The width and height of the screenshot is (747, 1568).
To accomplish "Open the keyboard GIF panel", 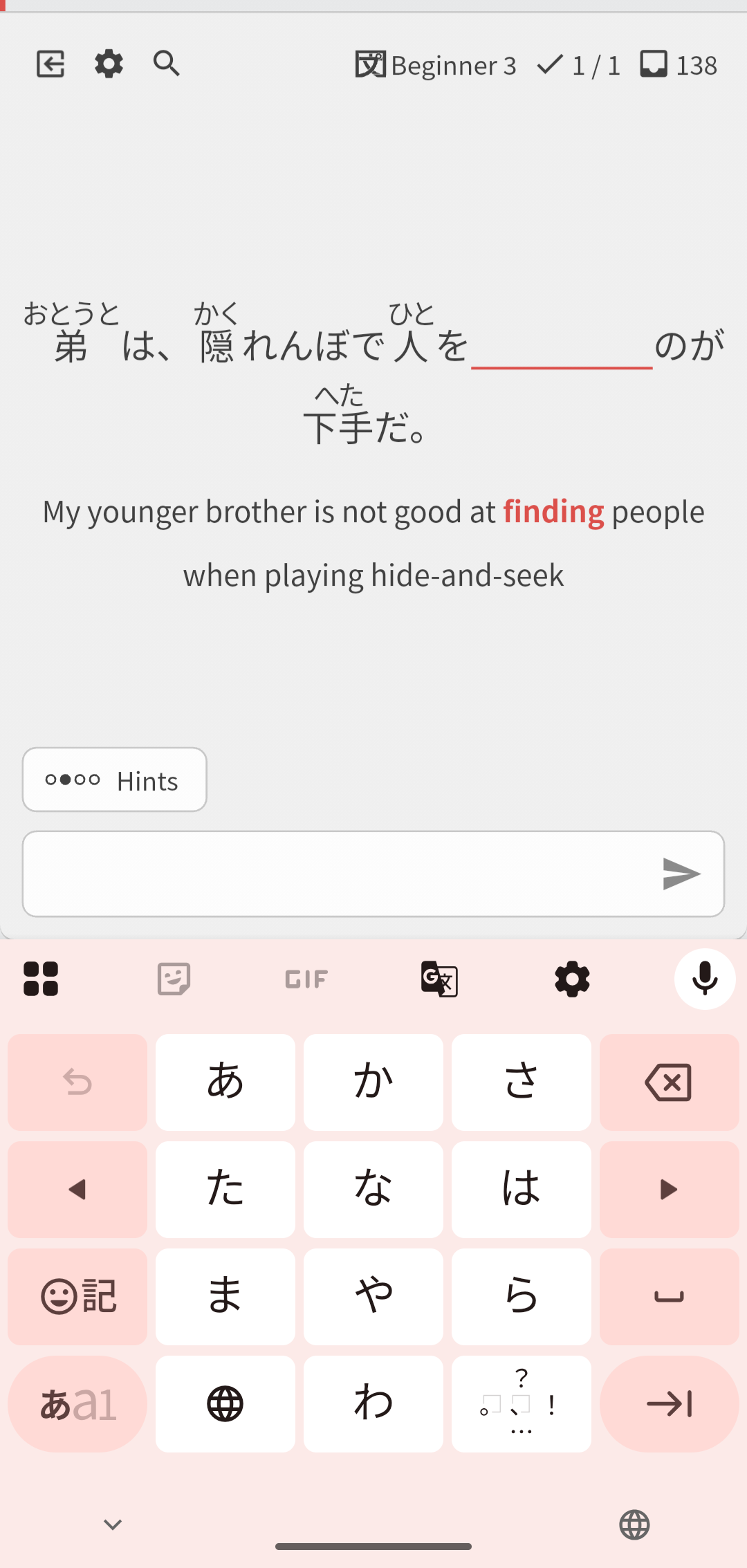I will (x=306, y=979).
